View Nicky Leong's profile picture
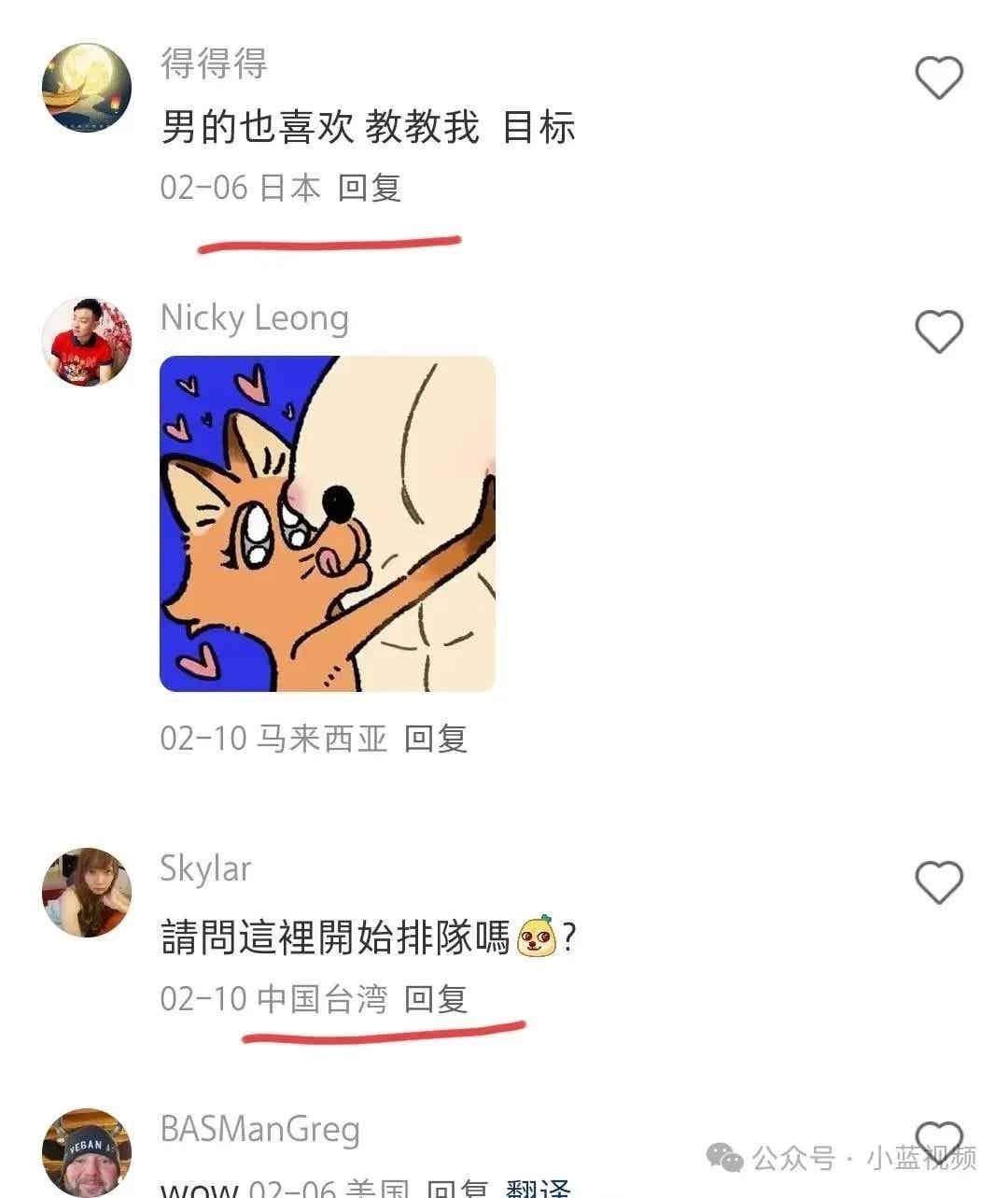 [87, 342]
